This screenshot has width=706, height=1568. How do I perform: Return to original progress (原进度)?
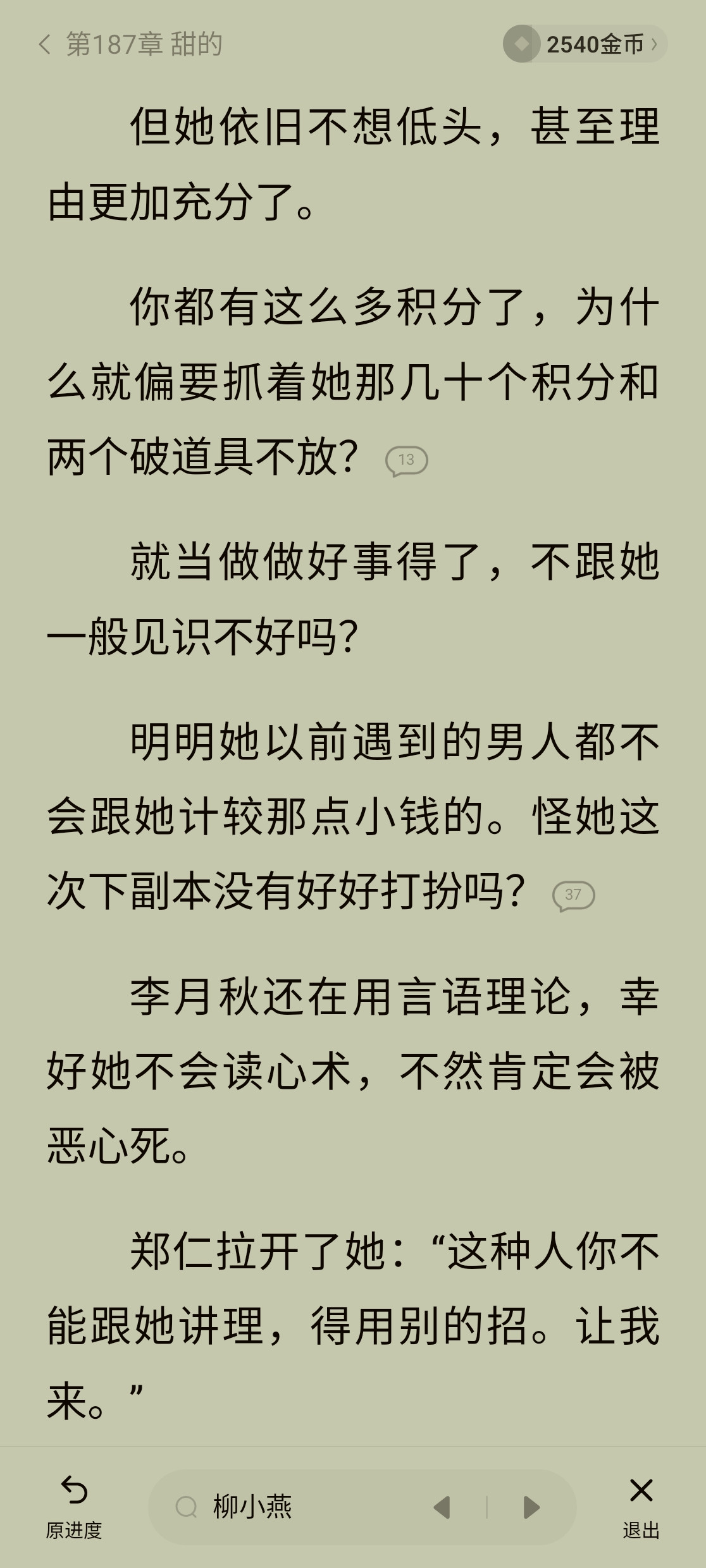74,1507
